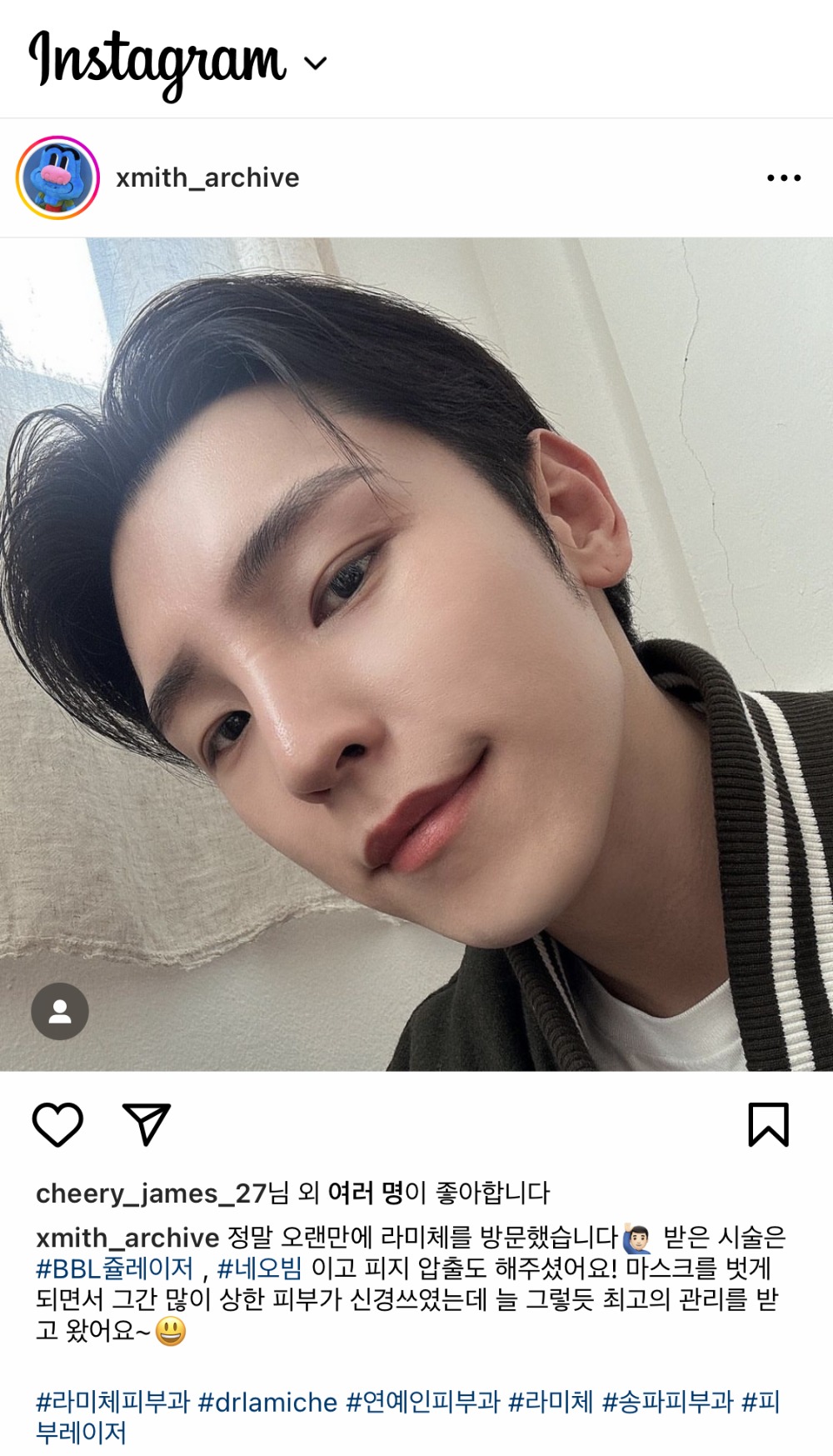
Task: Save the post with the bookmark icon
Action: pos(767,1124)
